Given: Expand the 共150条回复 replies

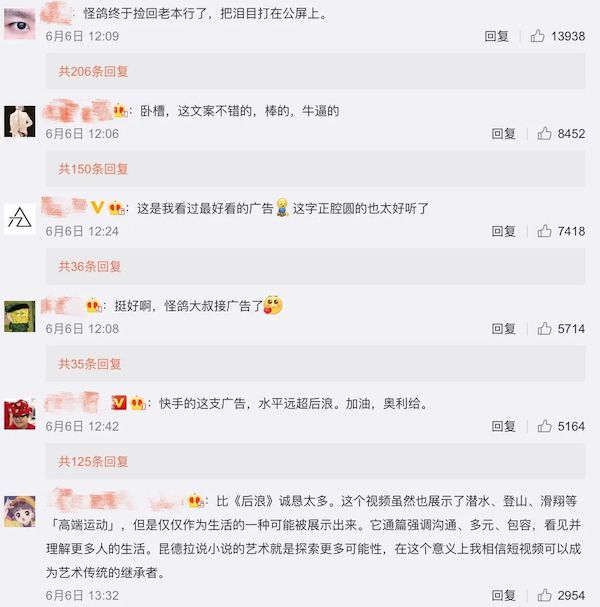Looking at the screenshot, I should click(x=93, y=169).
